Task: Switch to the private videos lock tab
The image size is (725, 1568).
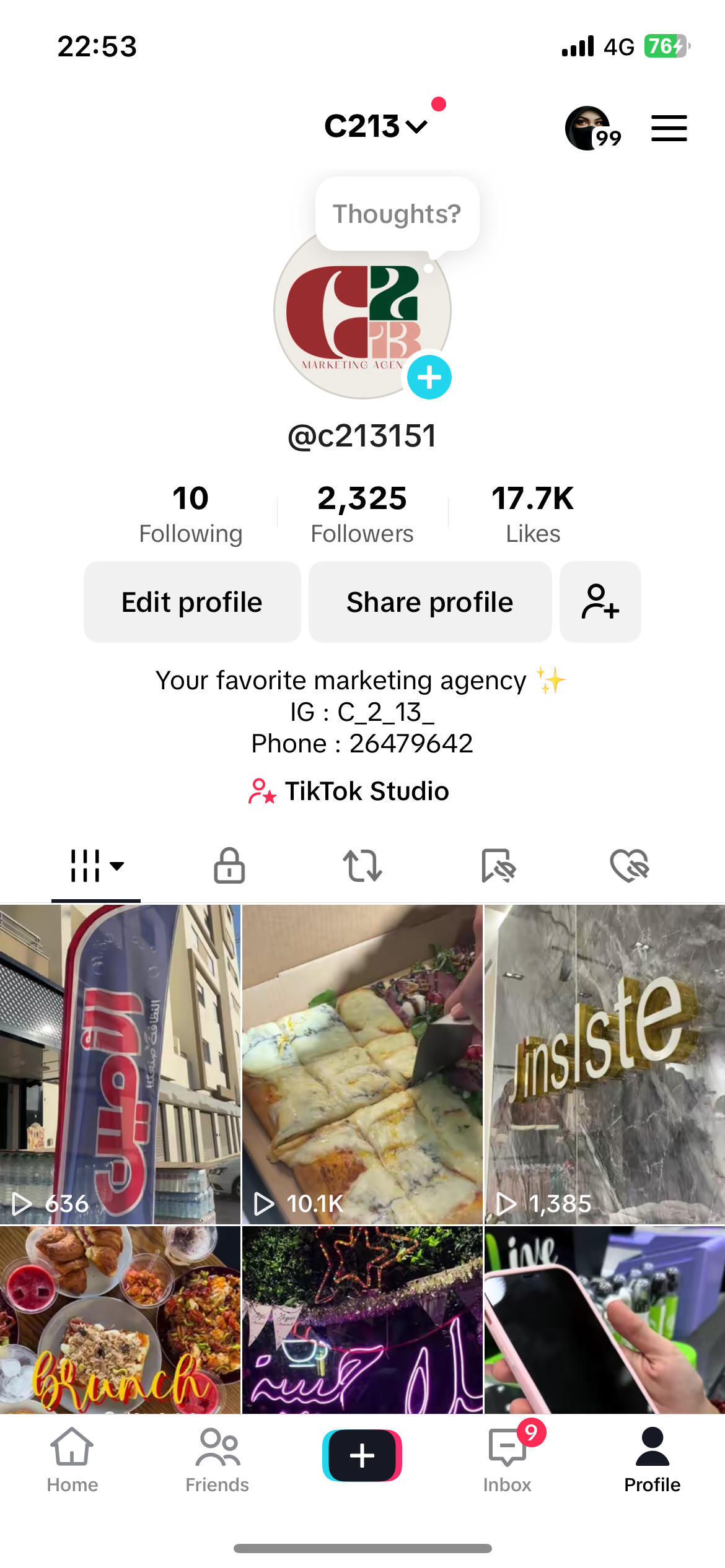Action: (229, 865)
